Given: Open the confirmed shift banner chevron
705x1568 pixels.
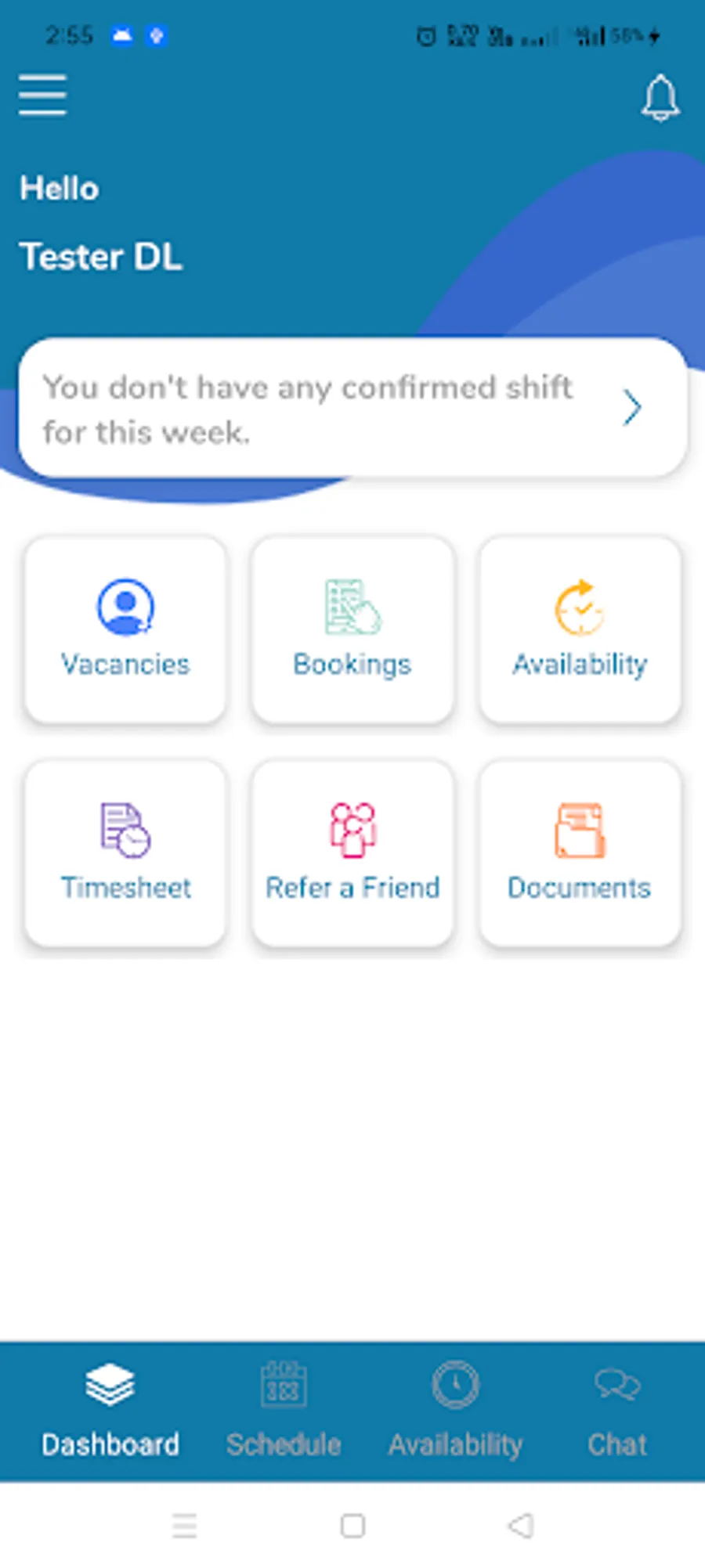Looking at the screenshot, I should [632, 408].
